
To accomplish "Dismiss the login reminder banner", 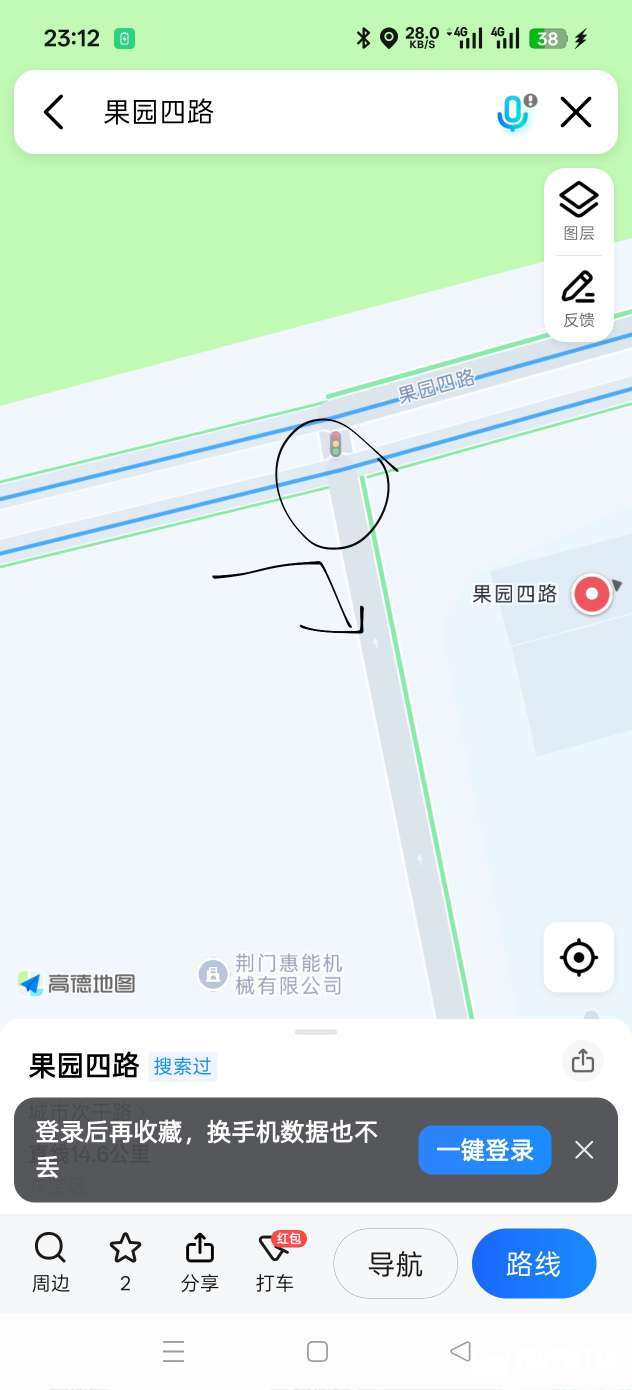I will coord(584,1150).
